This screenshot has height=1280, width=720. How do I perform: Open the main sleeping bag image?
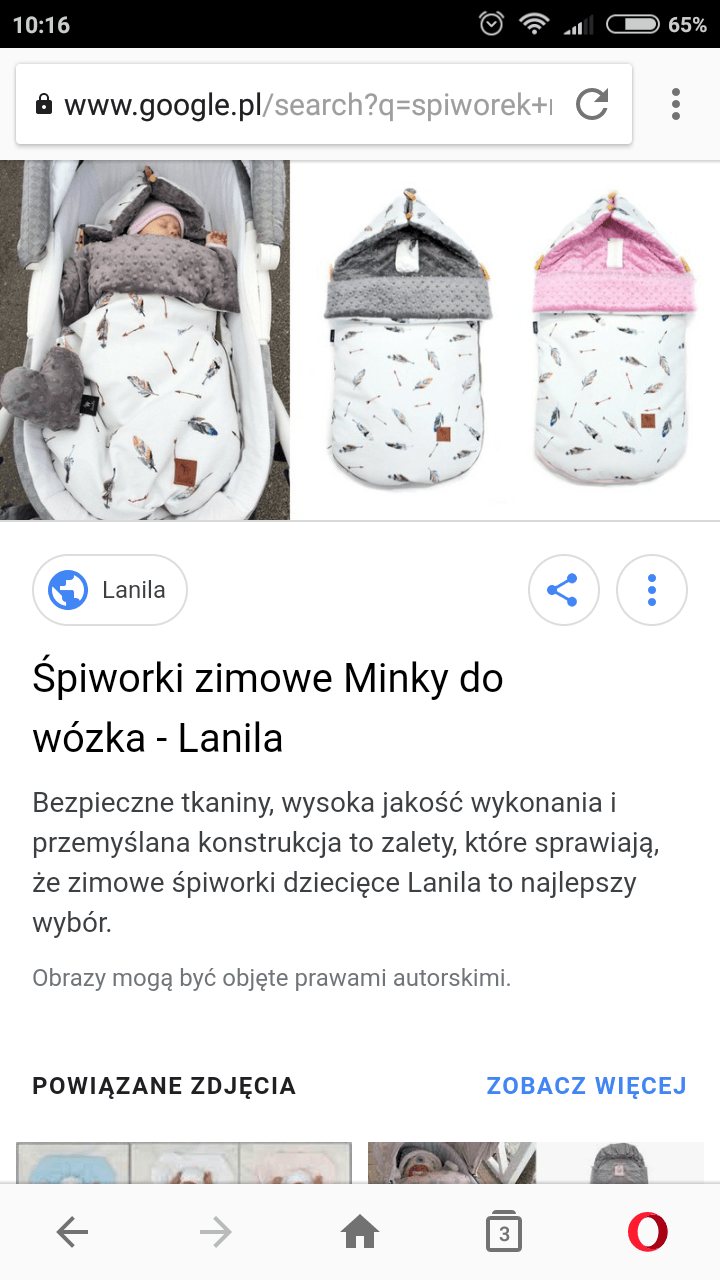coord(360,340)
